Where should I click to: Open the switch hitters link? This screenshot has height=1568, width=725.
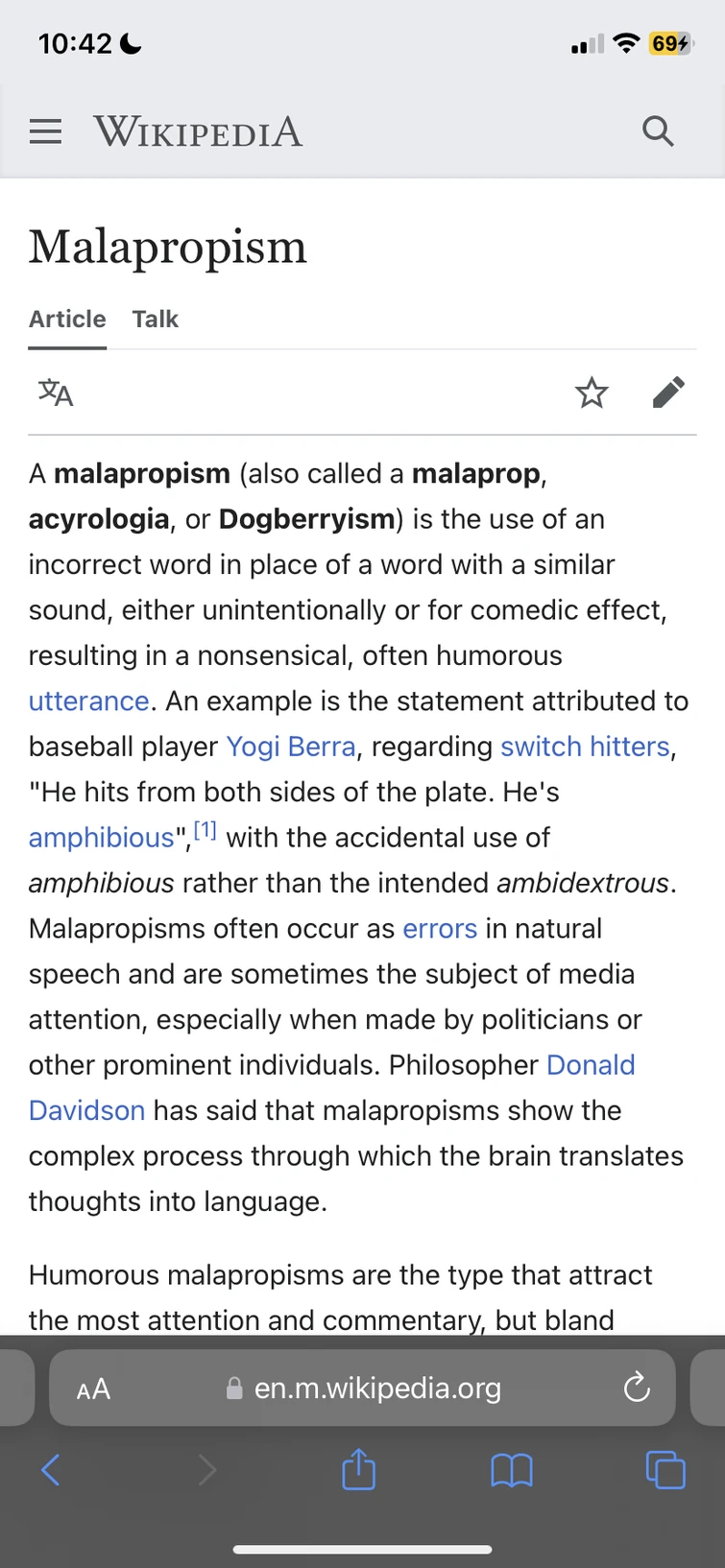click(585, 747)
